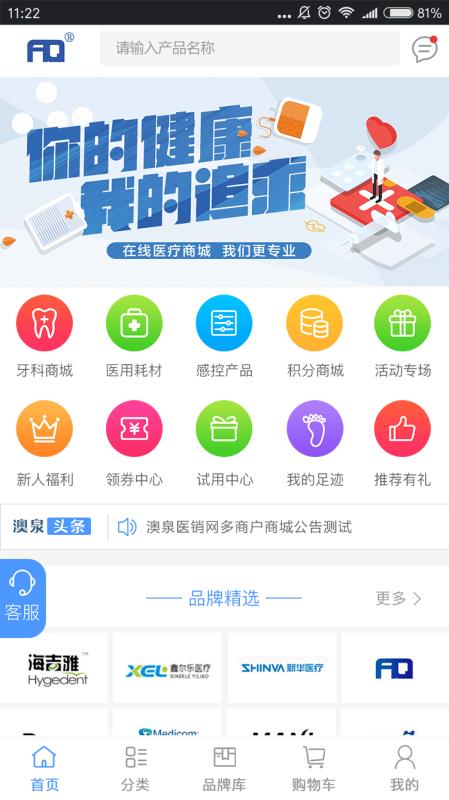Viewport: 449px width, 800px height.
Task: Open 试用中心 trial center
Action: click(x=224, y=444)
